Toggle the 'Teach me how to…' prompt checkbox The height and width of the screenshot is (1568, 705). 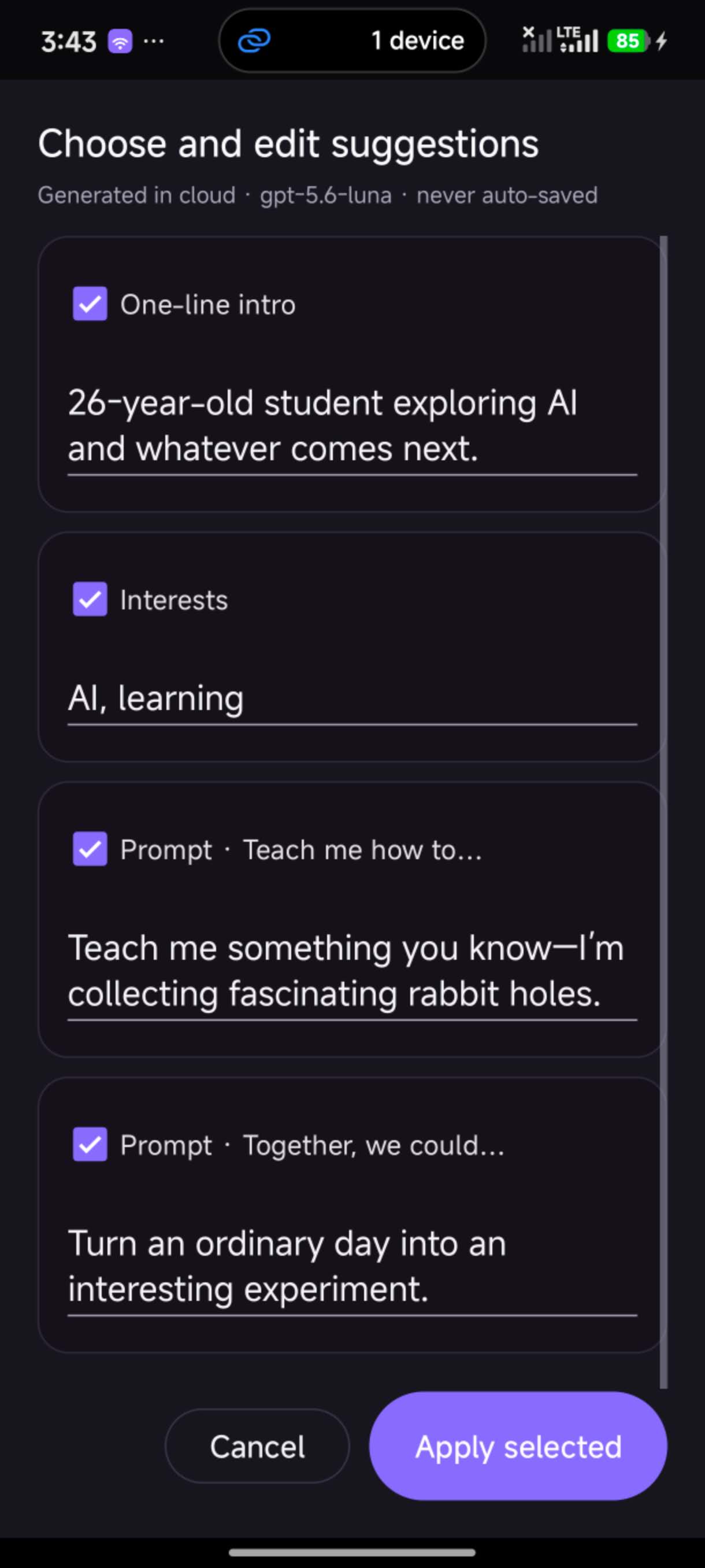tap(90, 849)
